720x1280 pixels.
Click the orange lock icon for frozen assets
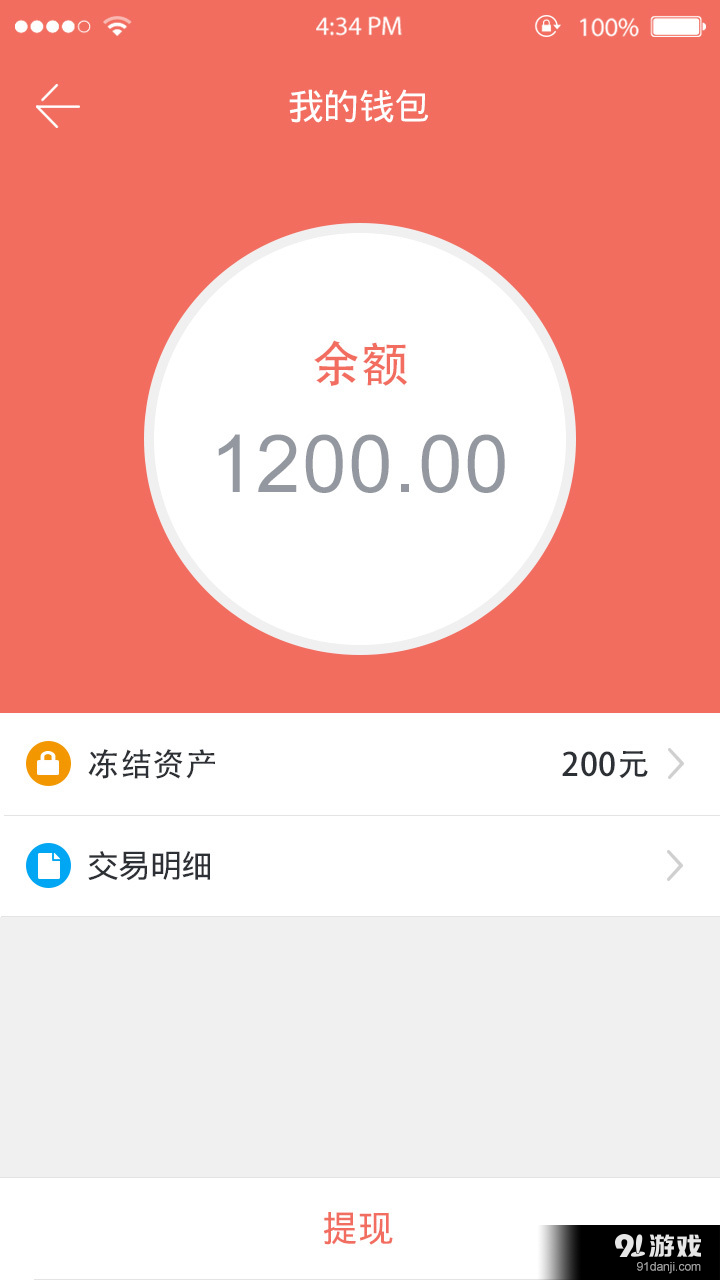[48, 763]
